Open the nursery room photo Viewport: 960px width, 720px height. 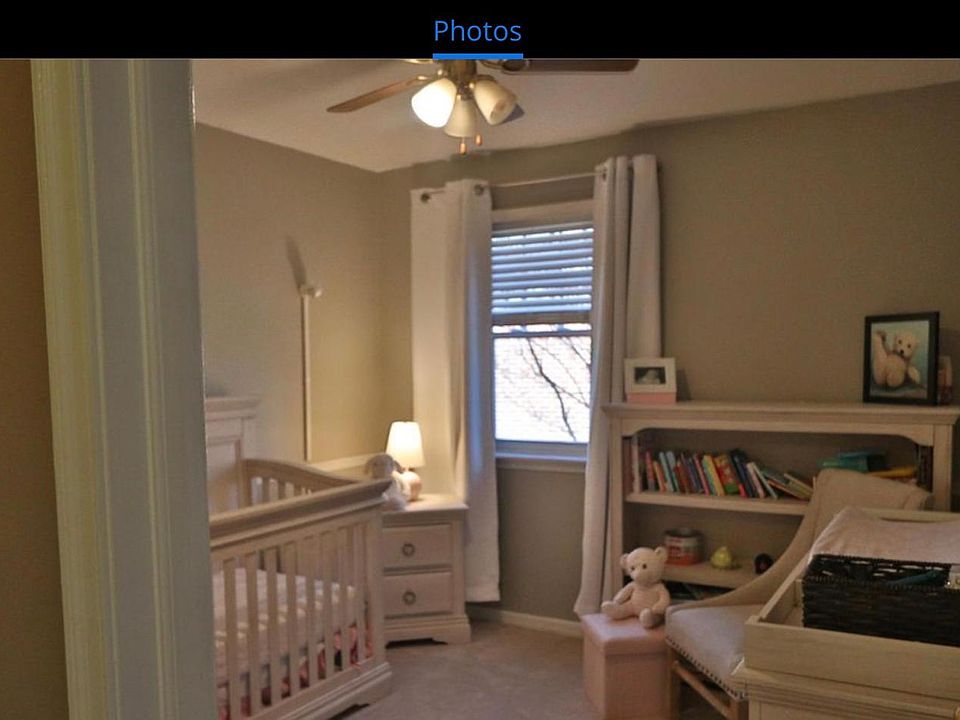[x=480, y=390]
